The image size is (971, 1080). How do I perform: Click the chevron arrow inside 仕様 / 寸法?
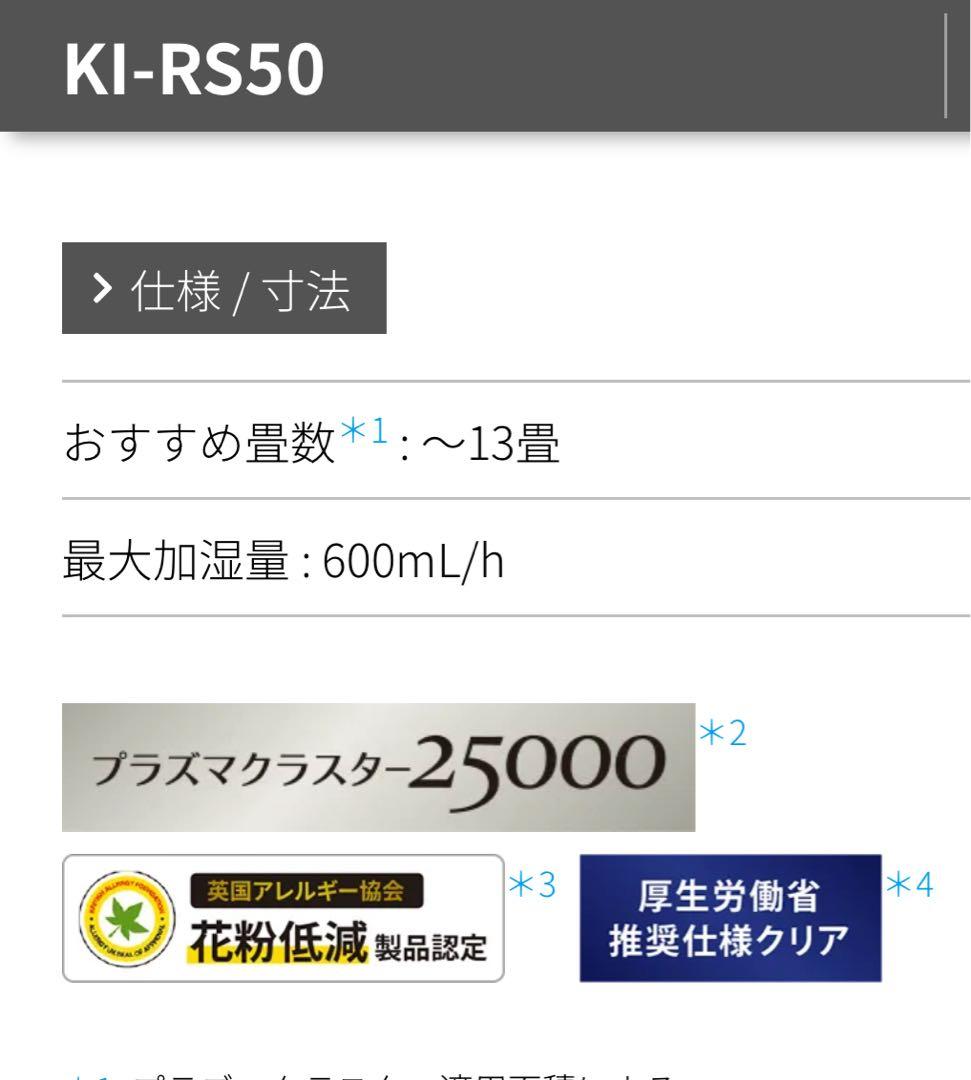(x=102, y=288)
